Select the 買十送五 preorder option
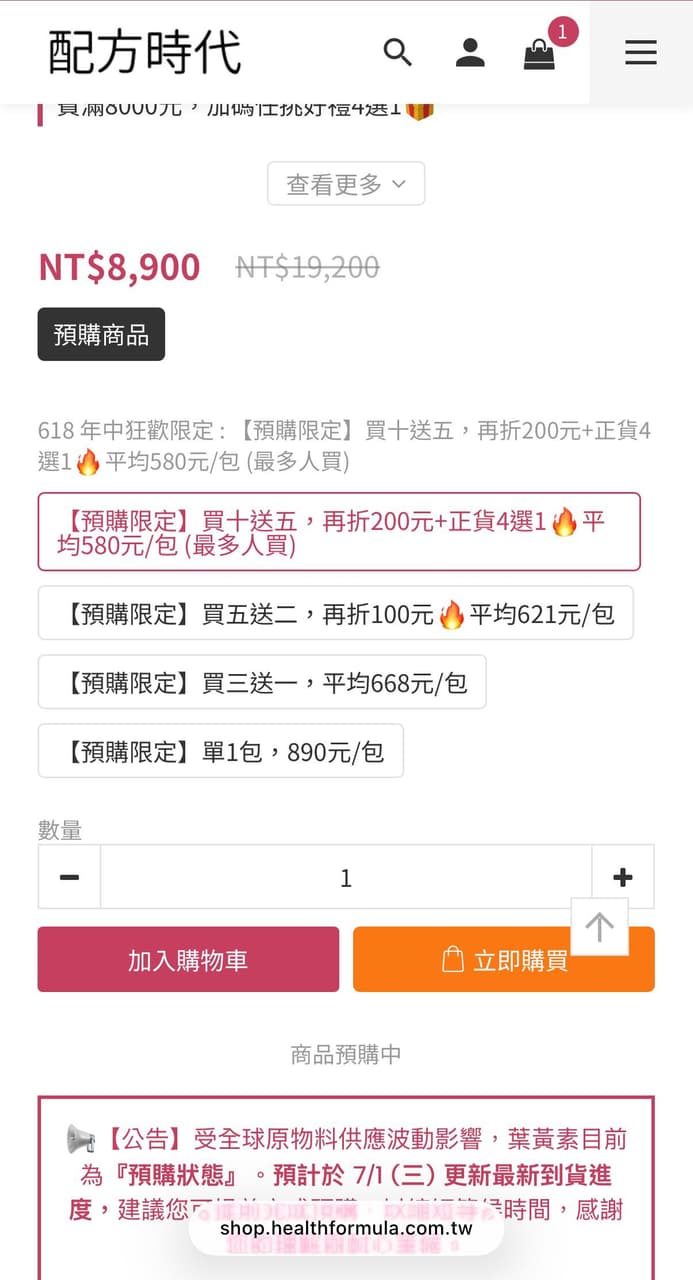Viewport: 693px width, 1280px height. pyautogui.click(x=339, y=532)
